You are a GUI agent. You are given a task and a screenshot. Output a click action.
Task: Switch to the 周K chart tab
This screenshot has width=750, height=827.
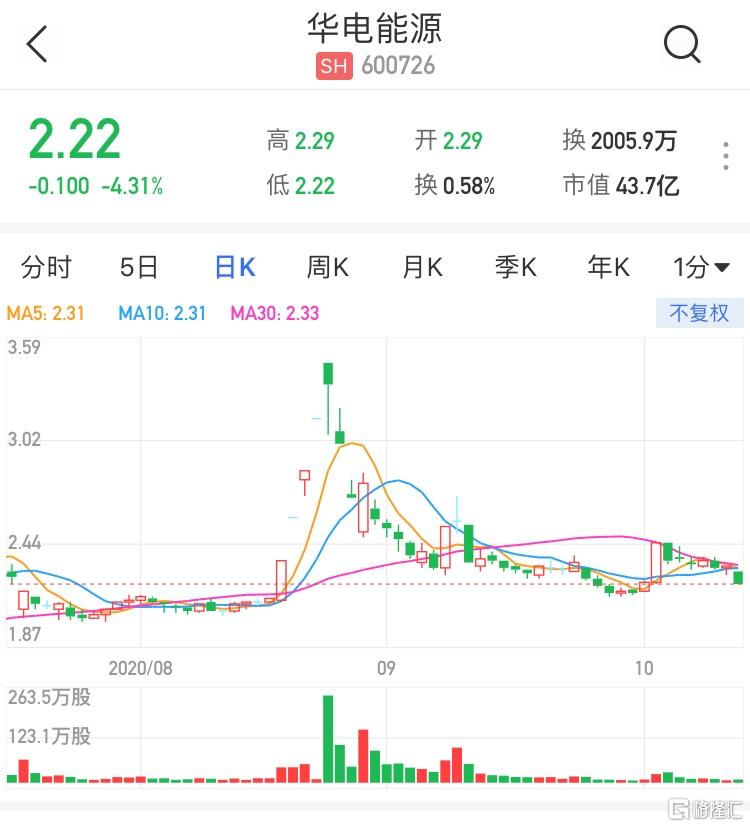pyautogui.click(x=327, y=267)
